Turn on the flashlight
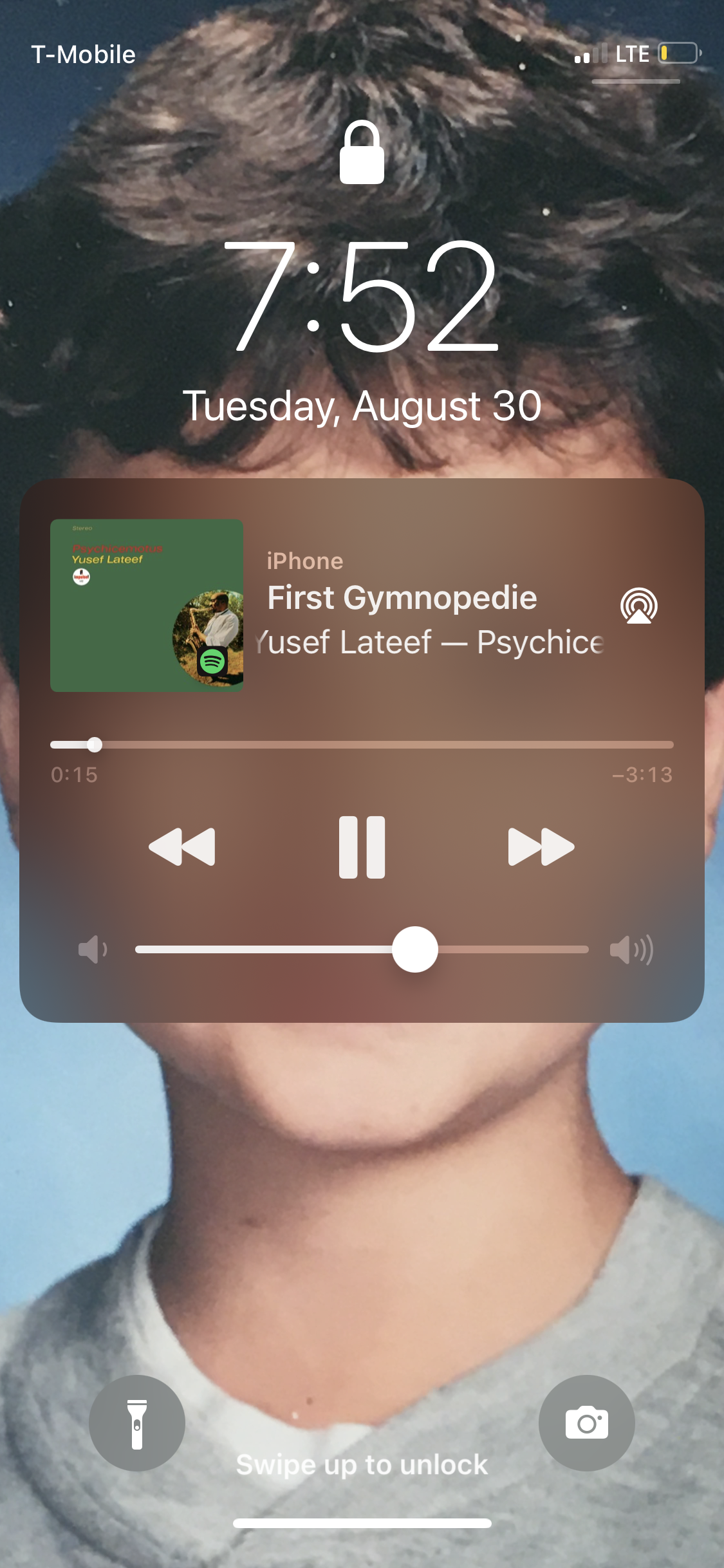Viewport: 724px width, 1568px height. (x=137, y=1423)
